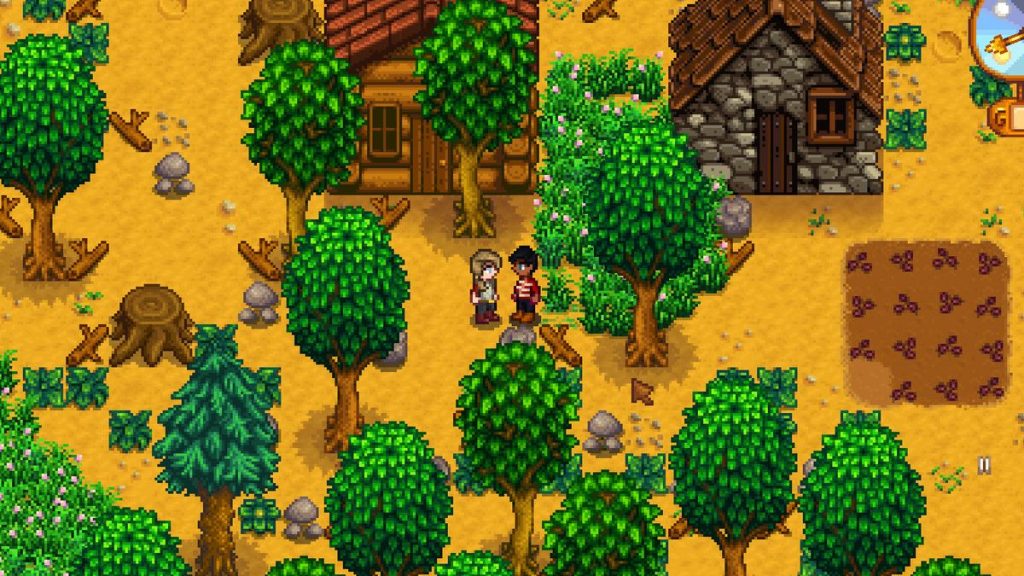Viewport: 1024px width, 576px height.
Task: Tap the small pause icon
Action: (x=984, y=465)
